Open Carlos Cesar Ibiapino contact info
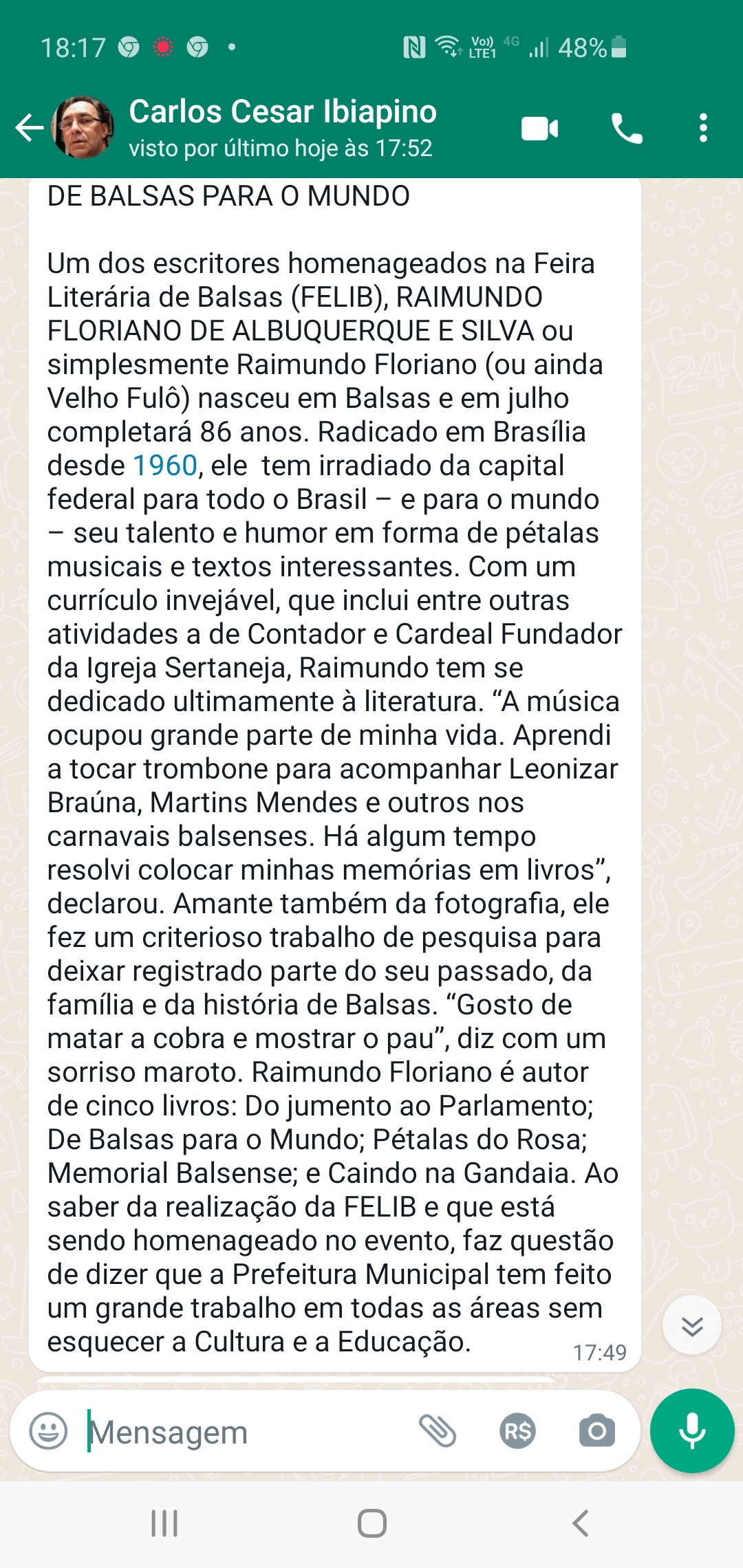Viewport: 743px width, 1568px height. click(x=282, y=128)
